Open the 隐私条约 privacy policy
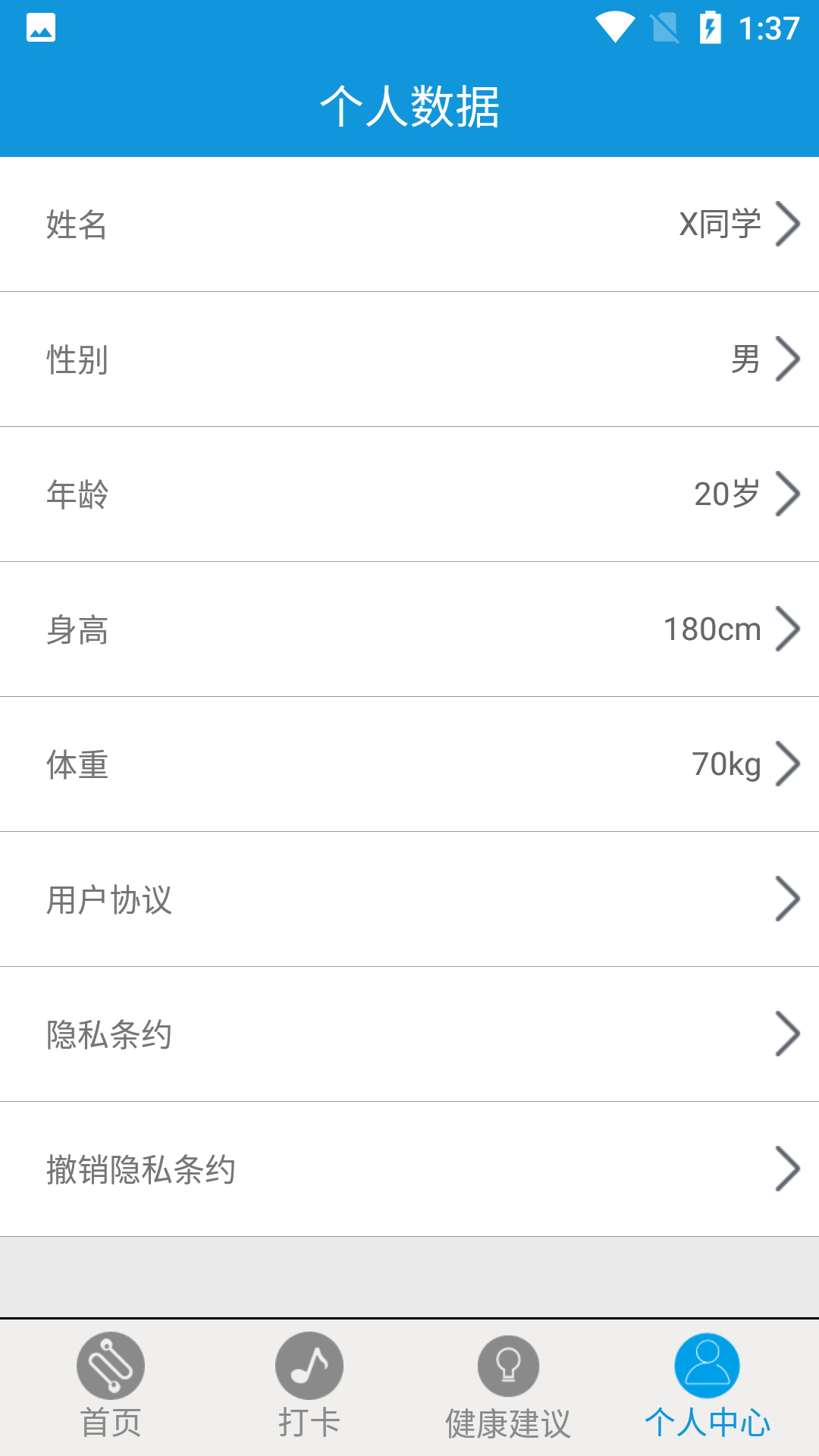Viewport: 819px width, 1456px height. (409, 1034)
